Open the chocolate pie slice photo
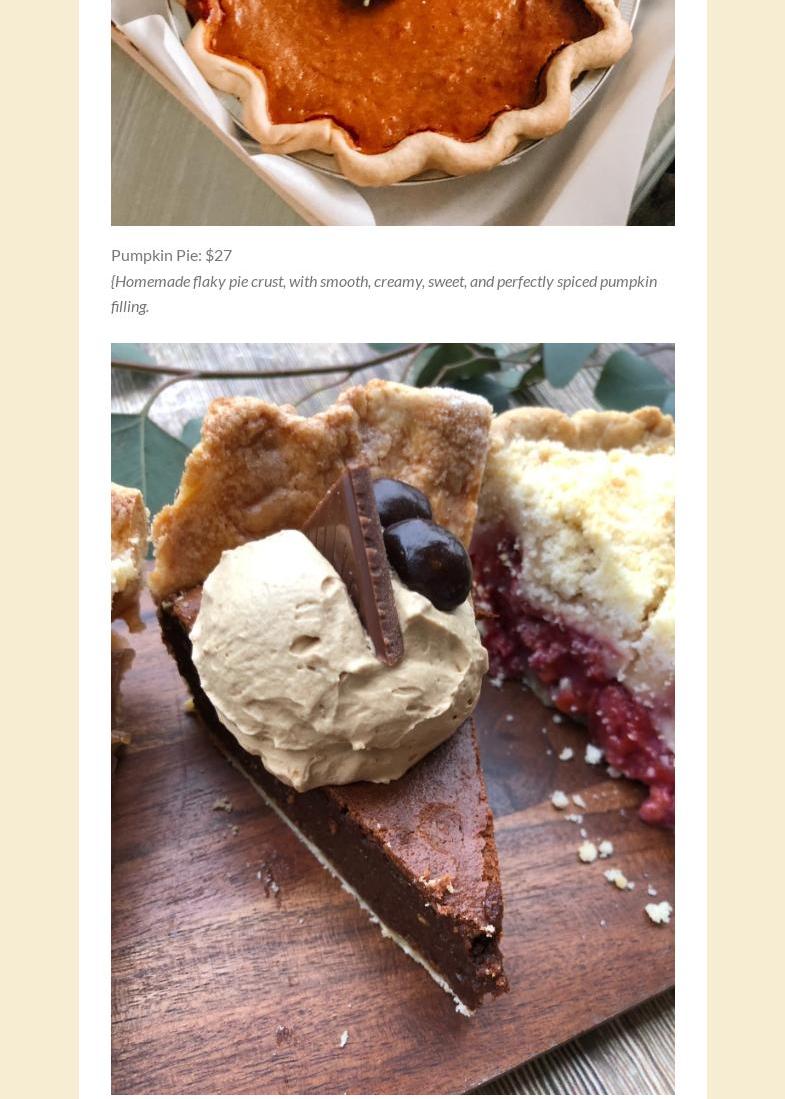This screenshot has width=785, height=1099. 392,718
